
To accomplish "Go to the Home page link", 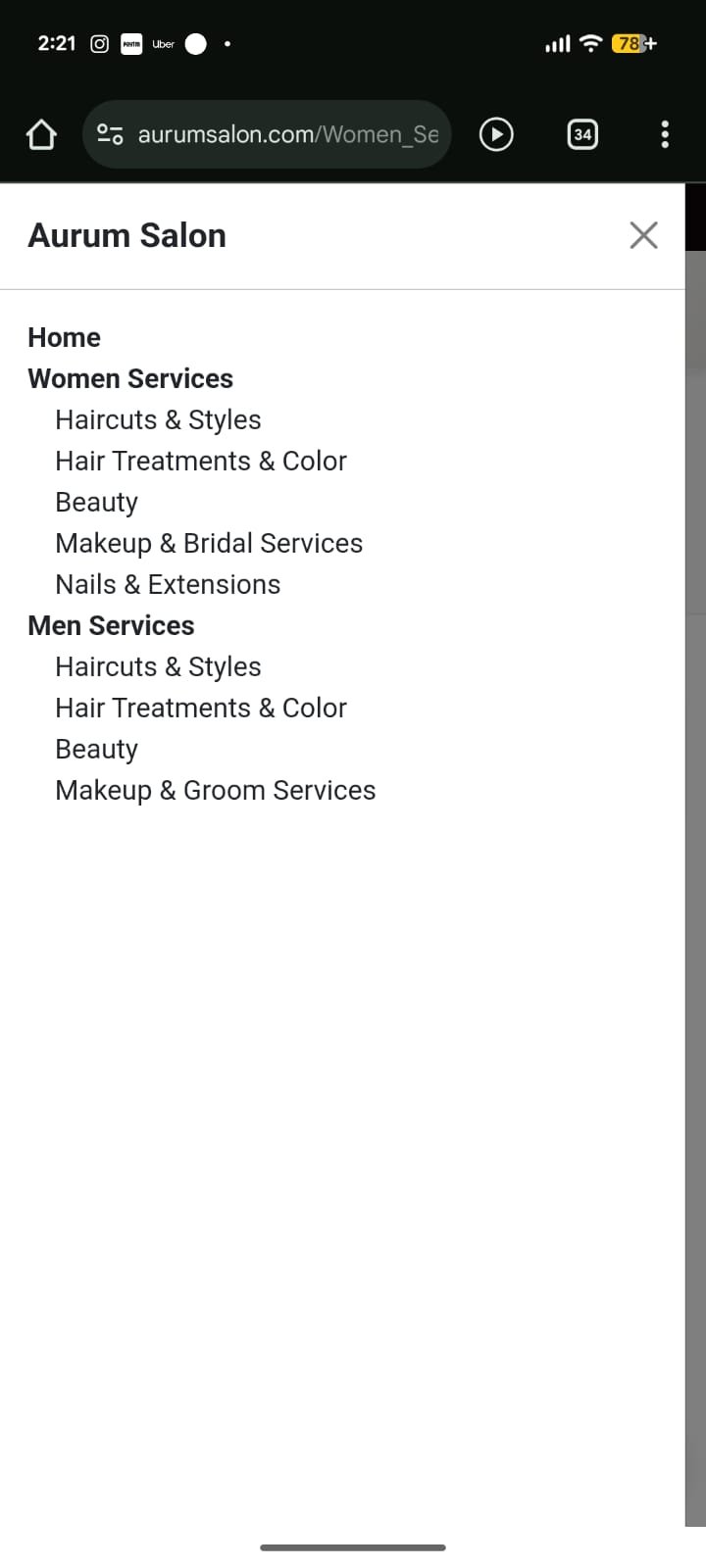I will [x=64, y=337].
